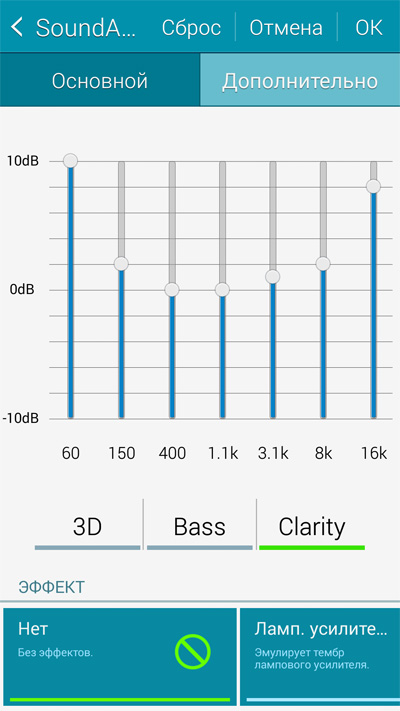The image size is (400, 711).
Task: Go back using the SoundAlive arrow
Action: [x=17, y=27]
